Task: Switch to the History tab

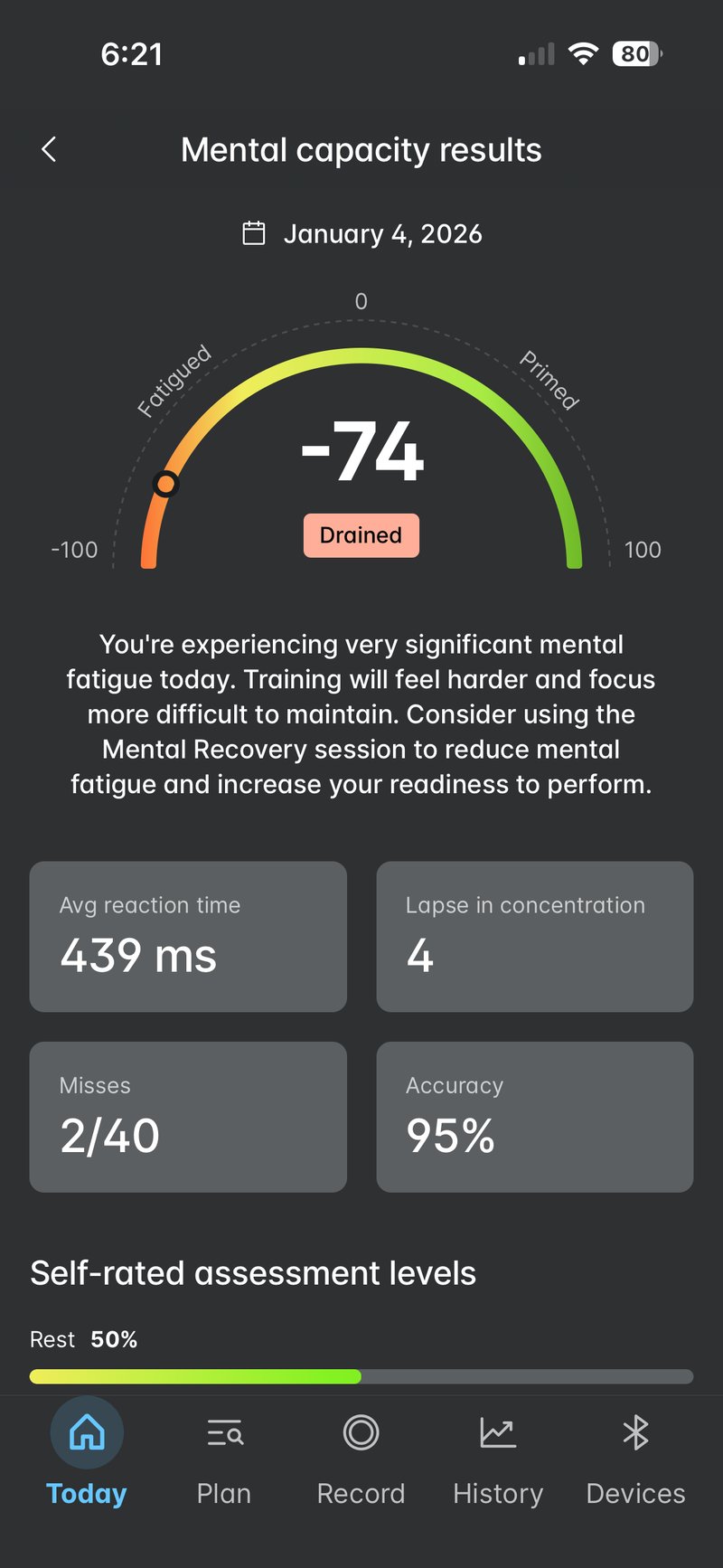Action: coord(498,1493)
